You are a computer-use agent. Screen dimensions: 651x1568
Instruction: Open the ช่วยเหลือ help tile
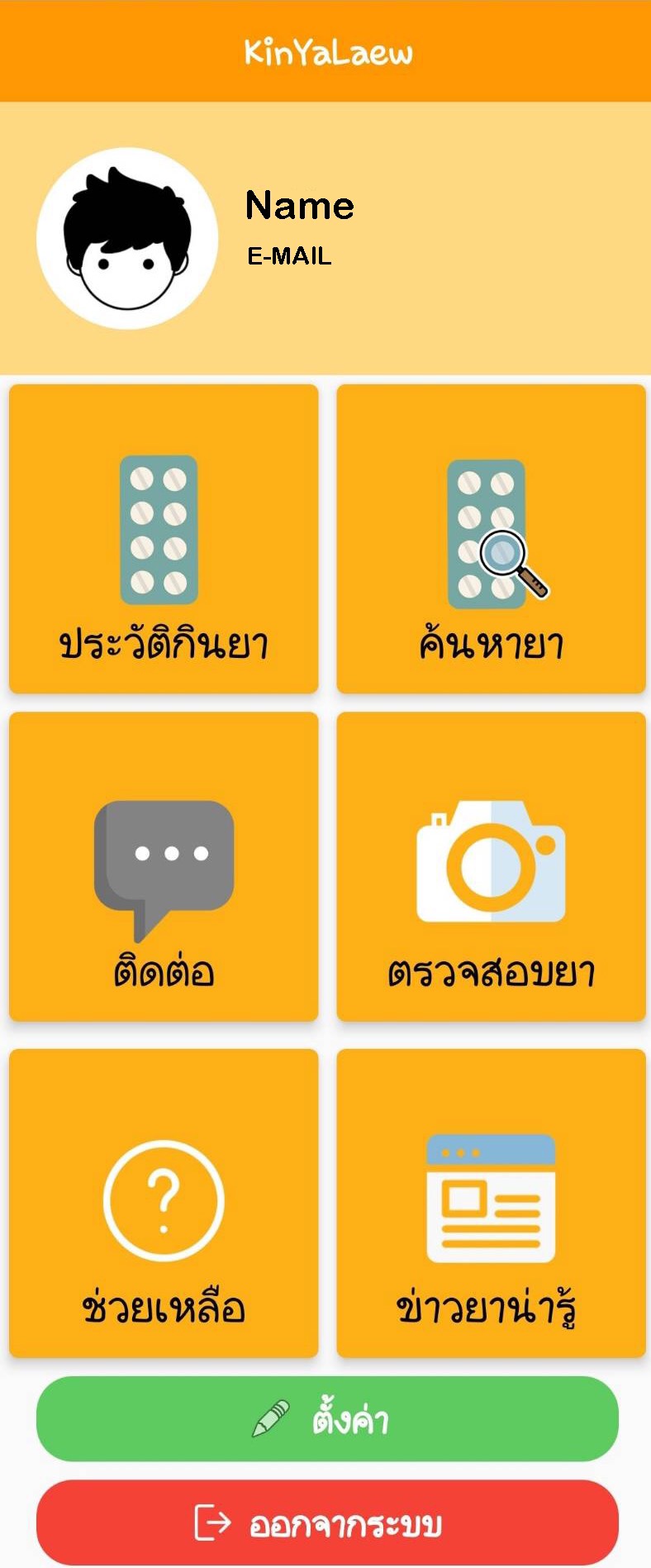pos(164,1203)
